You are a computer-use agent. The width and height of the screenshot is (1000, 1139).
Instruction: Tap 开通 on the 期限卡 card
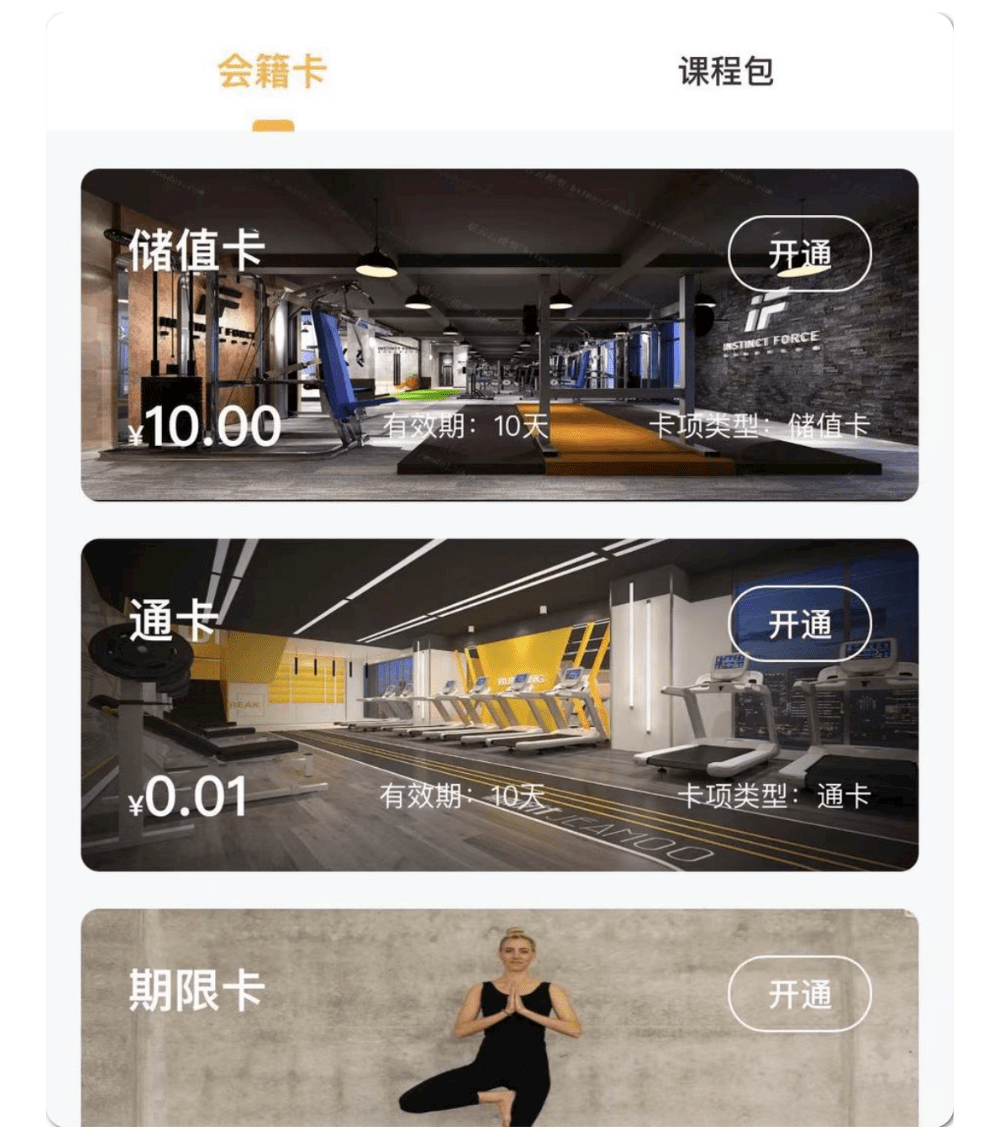(x=799, y=994)
